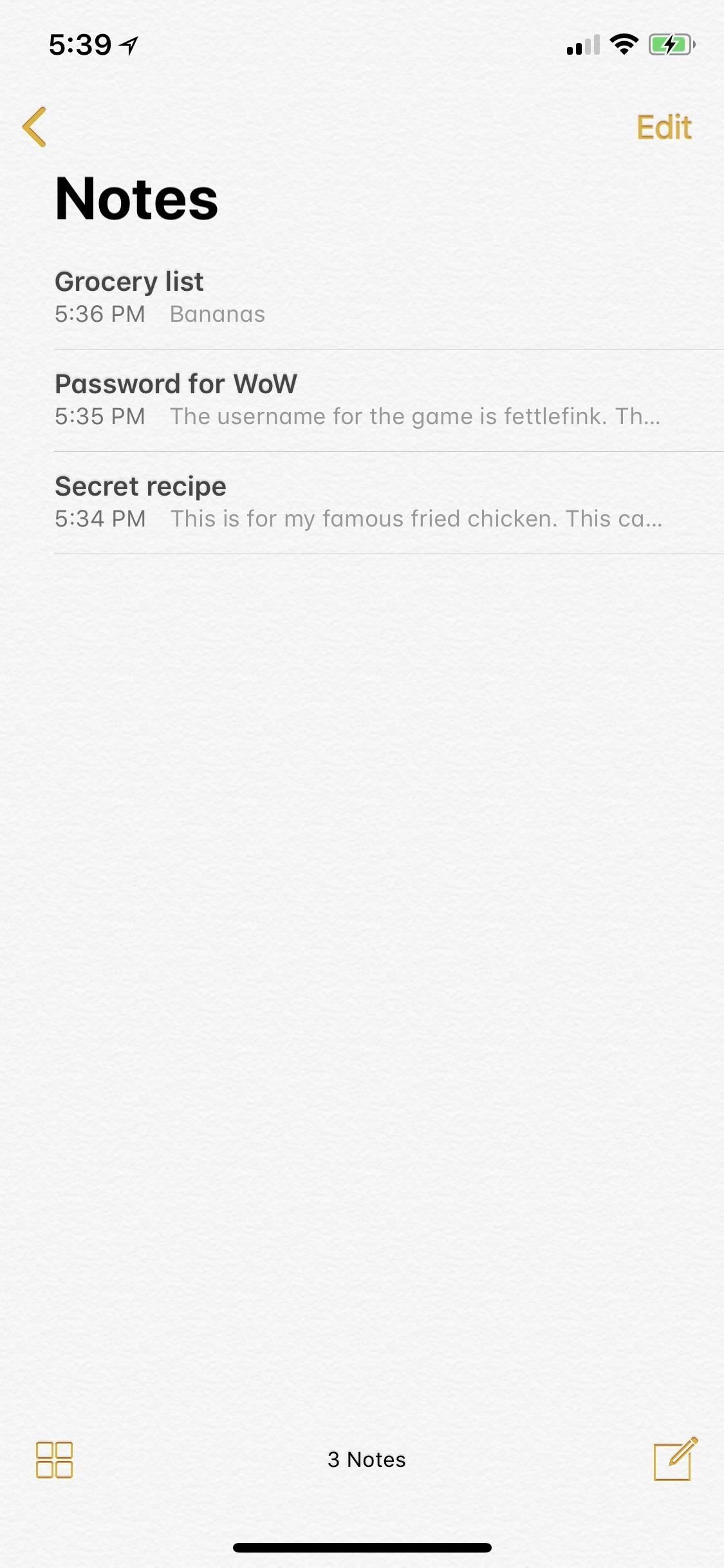Tap the Edit button
Screen dimensions: 724x1568
[x=664, y=127]
